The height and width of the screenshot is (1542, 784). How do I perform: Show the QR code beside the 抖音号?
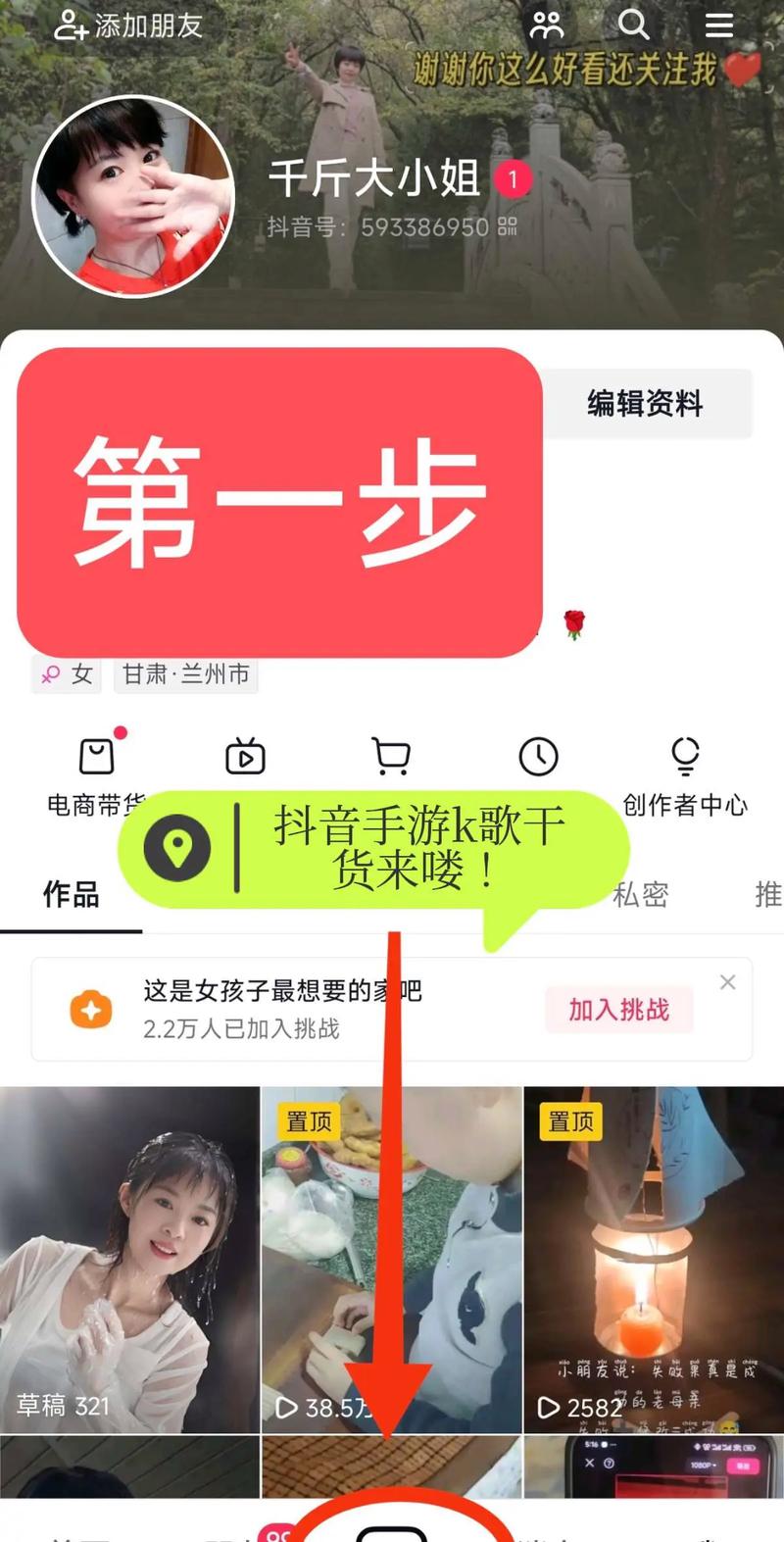(508, 226)
